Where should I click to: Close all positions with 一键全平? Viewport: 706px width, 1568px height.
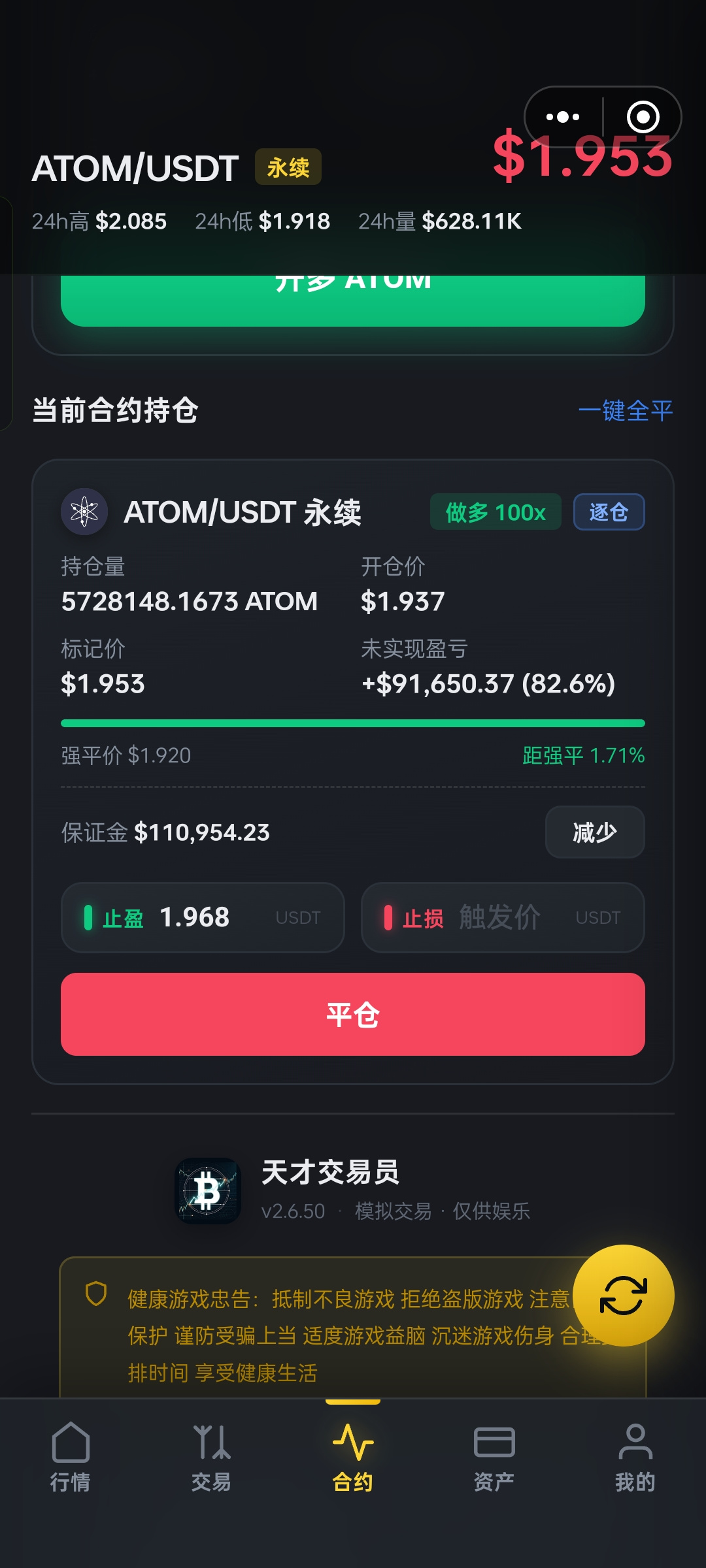[x=626, y=410]
